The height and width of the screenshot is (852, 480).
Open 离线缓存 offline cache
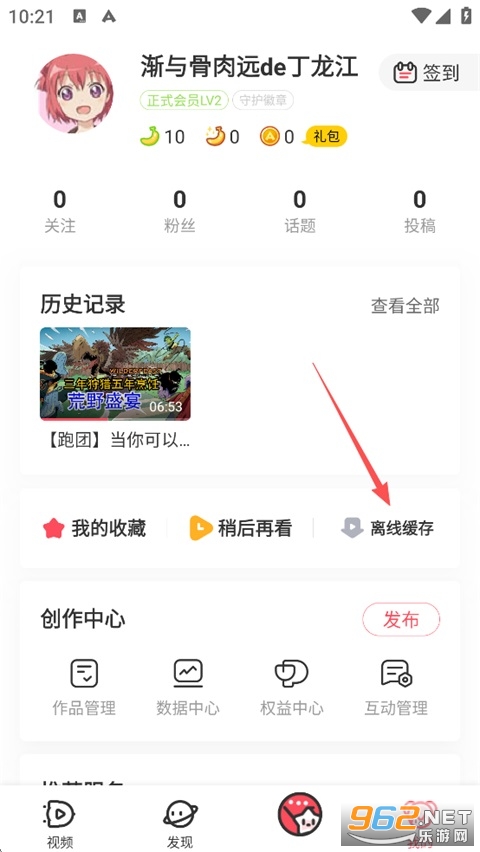387,528
